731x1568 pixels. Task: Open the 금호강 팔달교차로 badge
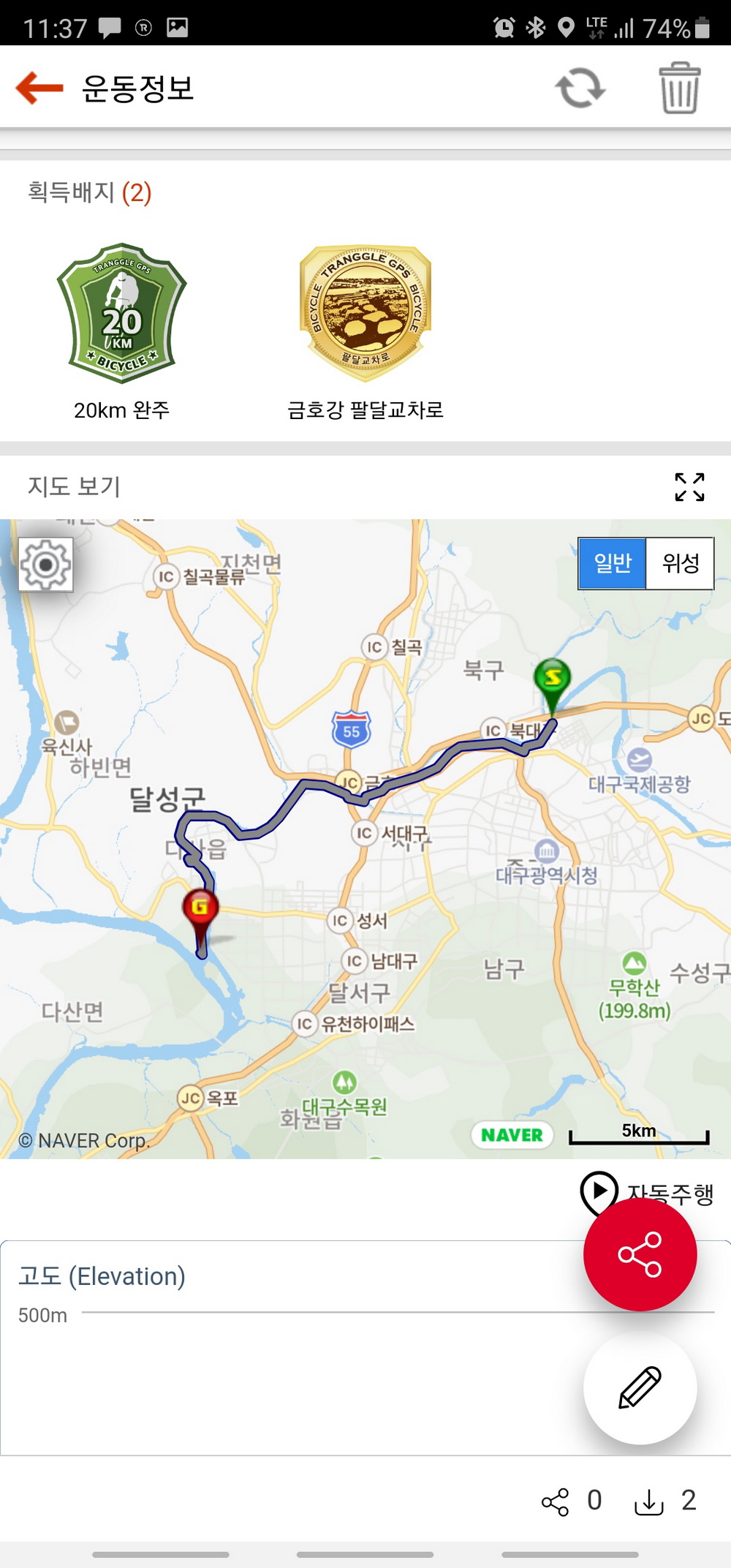(x=365, y=314)
